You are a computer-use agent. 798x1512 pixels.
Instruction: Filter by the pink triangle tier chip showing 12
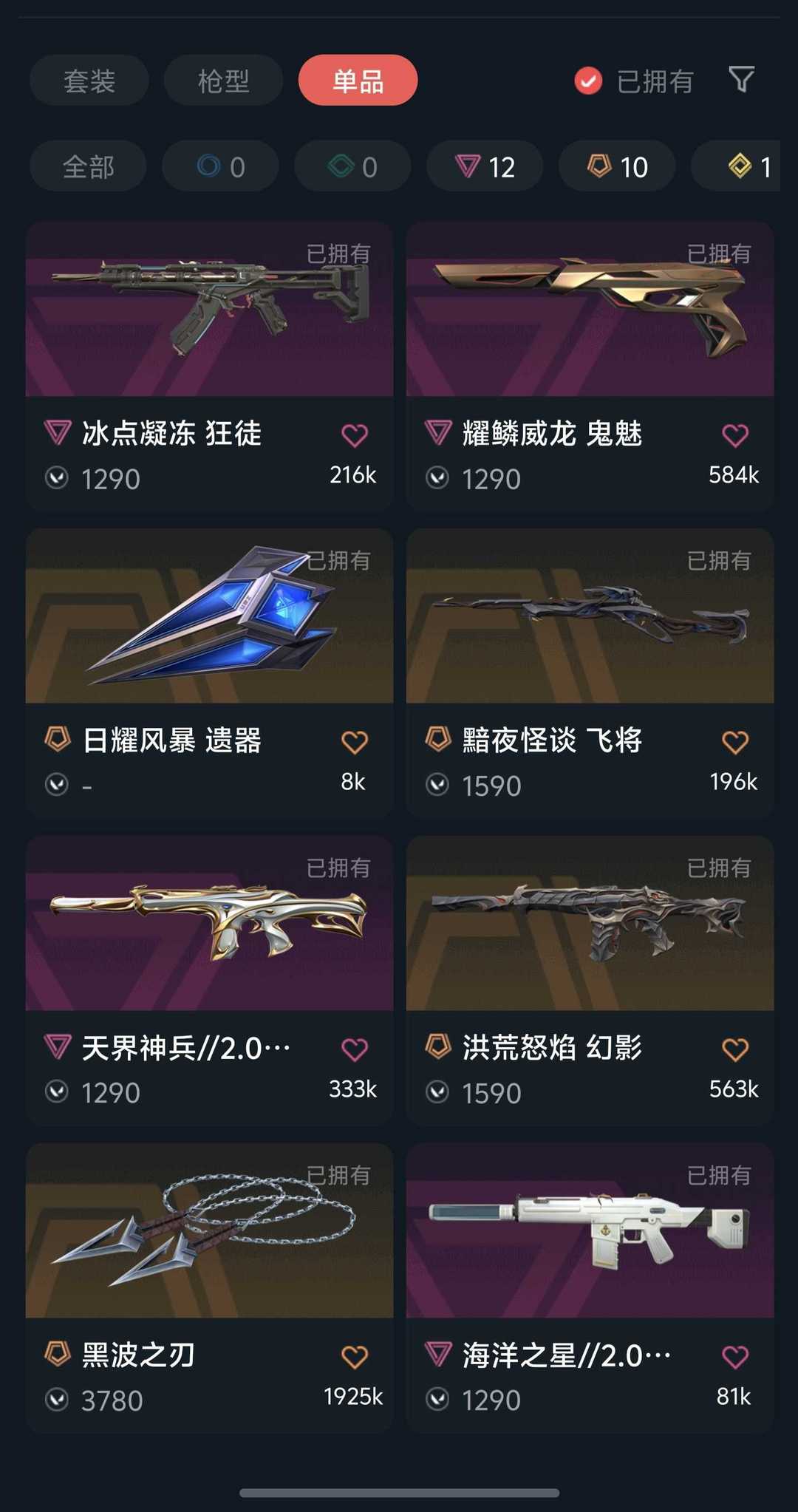[x=485, y=166]
